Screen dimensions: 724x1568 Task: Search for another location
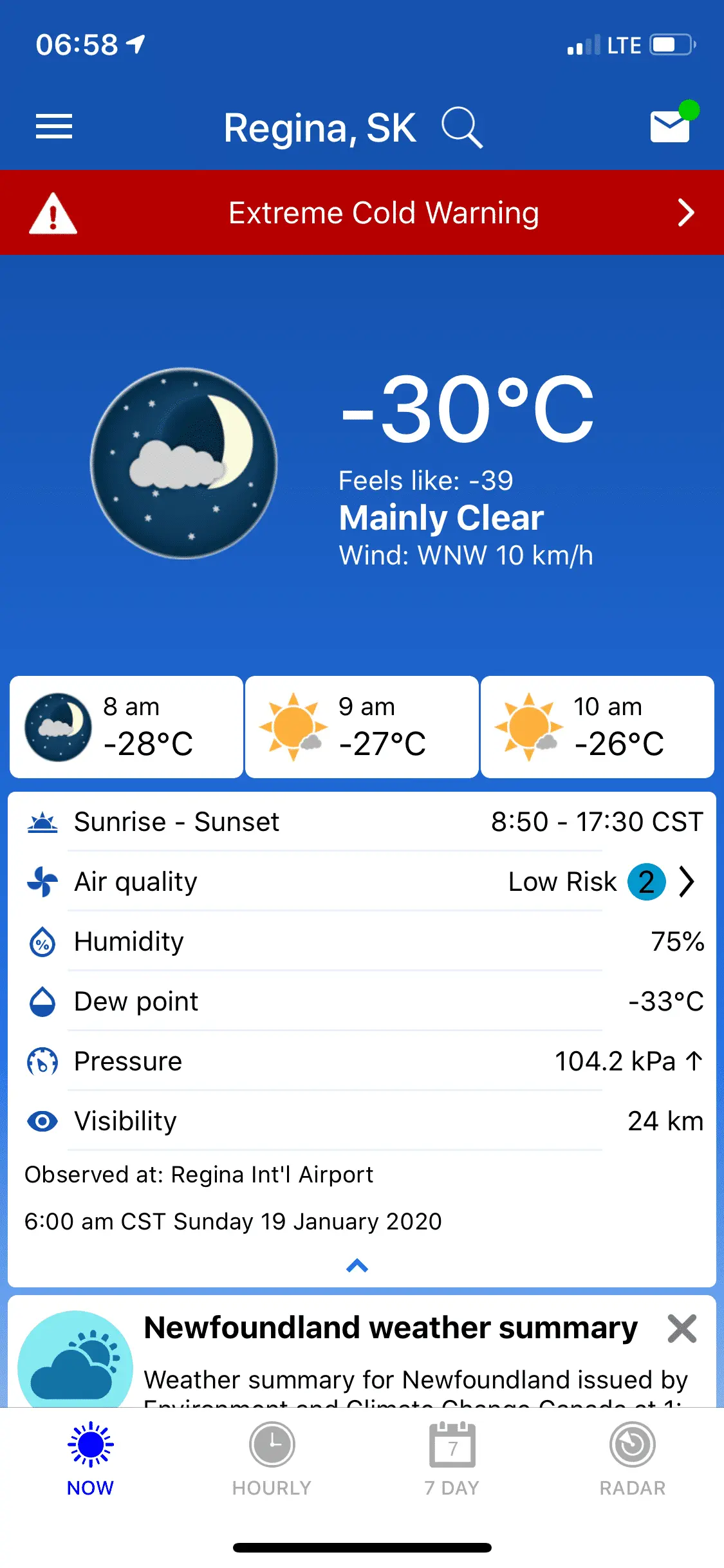[x=462, y=127]
